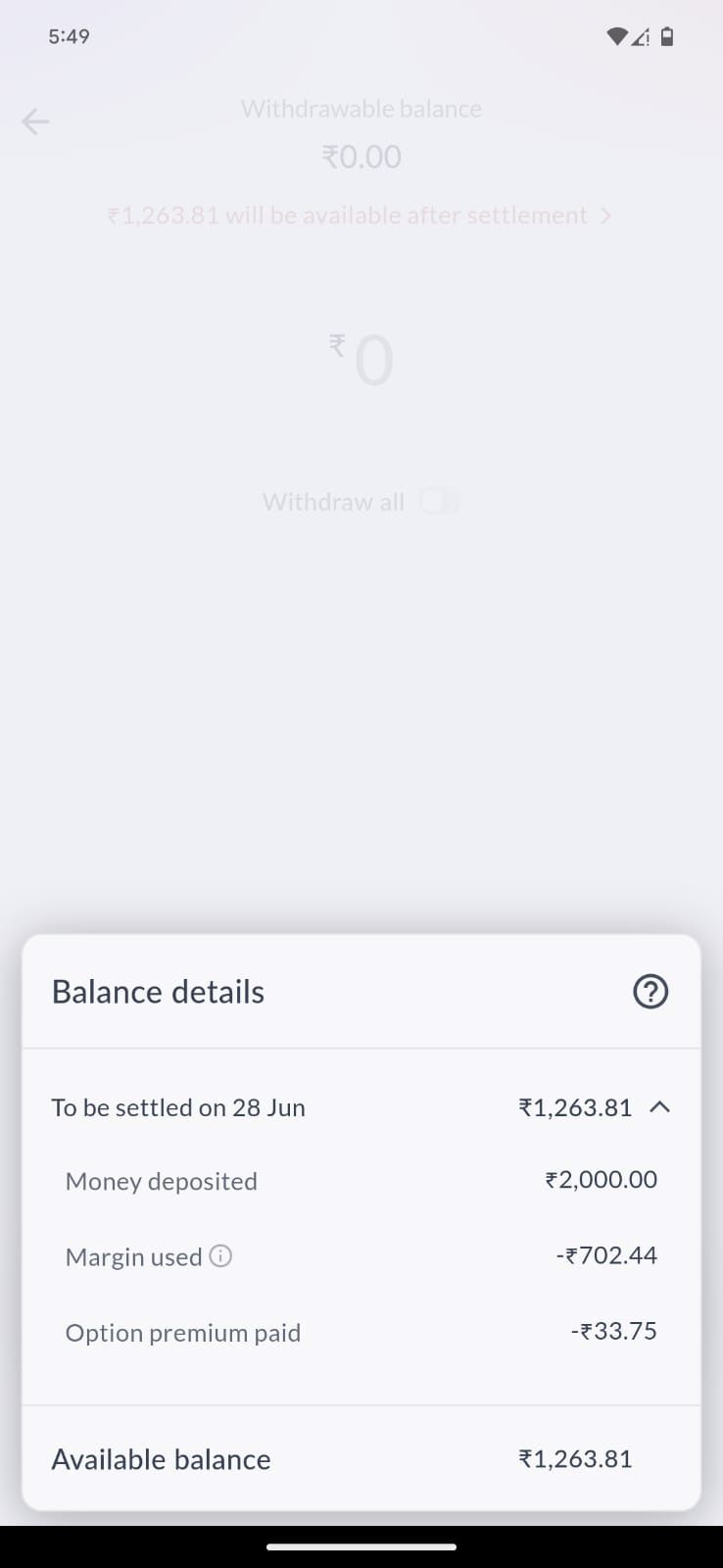Collapse the To be settled on 28 Jun section

coord(660,1107)
